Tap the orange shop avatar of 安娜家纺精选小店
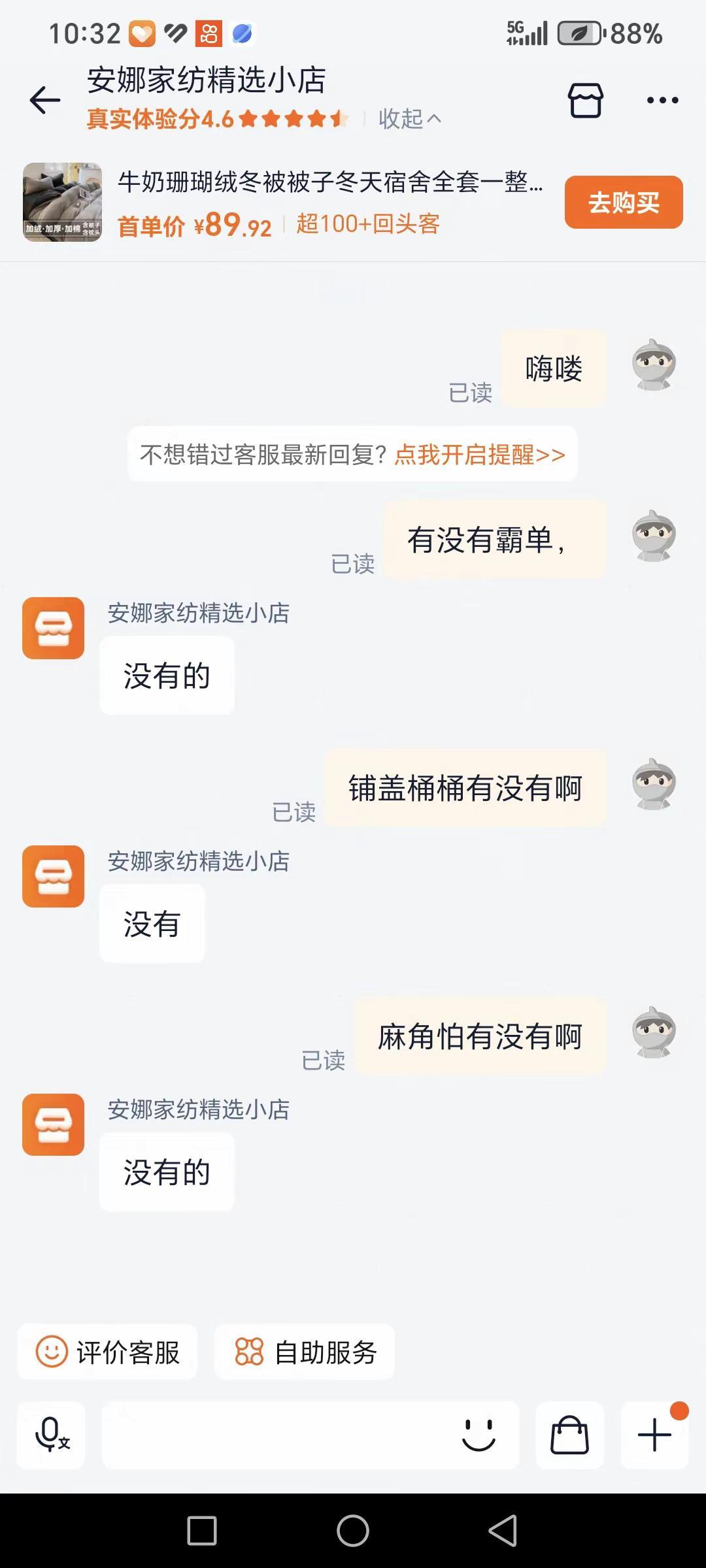Viewport: 706px width, 1568px height. coord(52,629)
